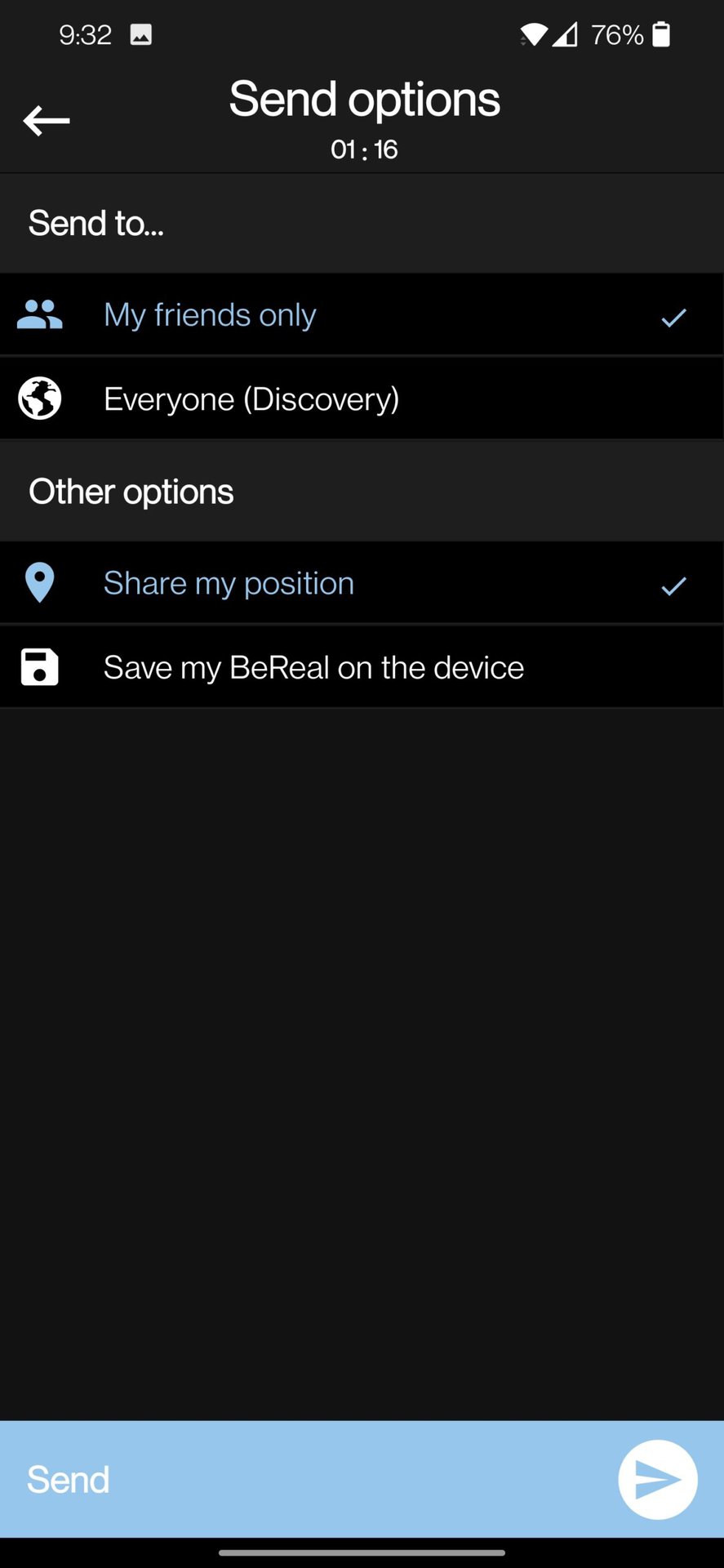Tap the Send button
724x1568 pixels.
(656, 1479)
